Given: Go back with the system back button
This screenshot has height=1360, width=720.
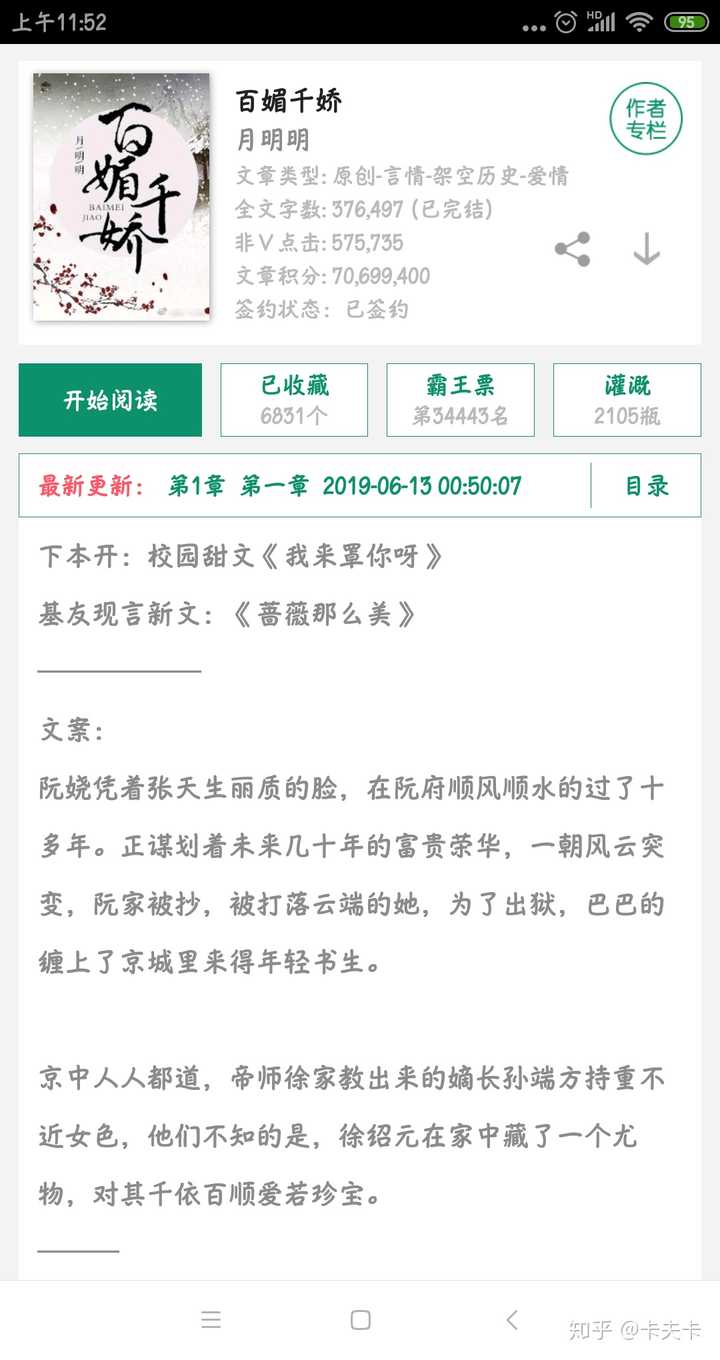Looking at the screenshot, I should pos(512,1320).
